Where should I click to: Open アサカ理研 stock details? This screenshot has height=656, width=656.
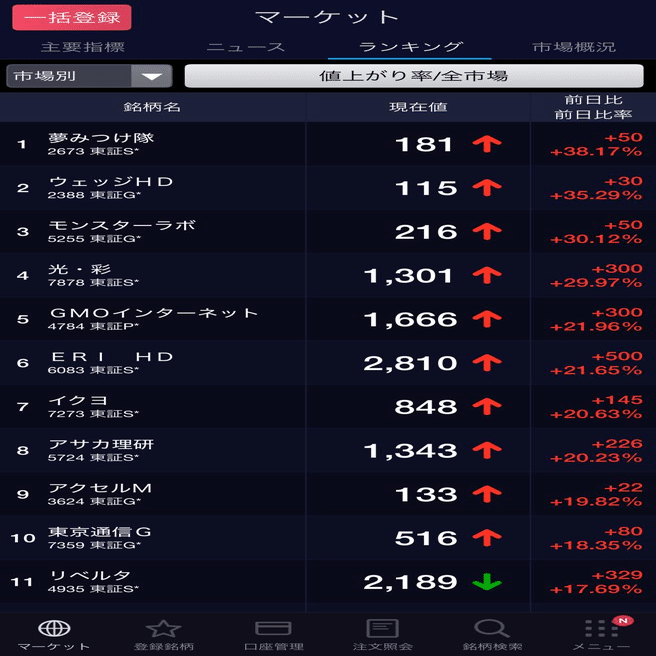pyautogui.click(x=328, y=450)
